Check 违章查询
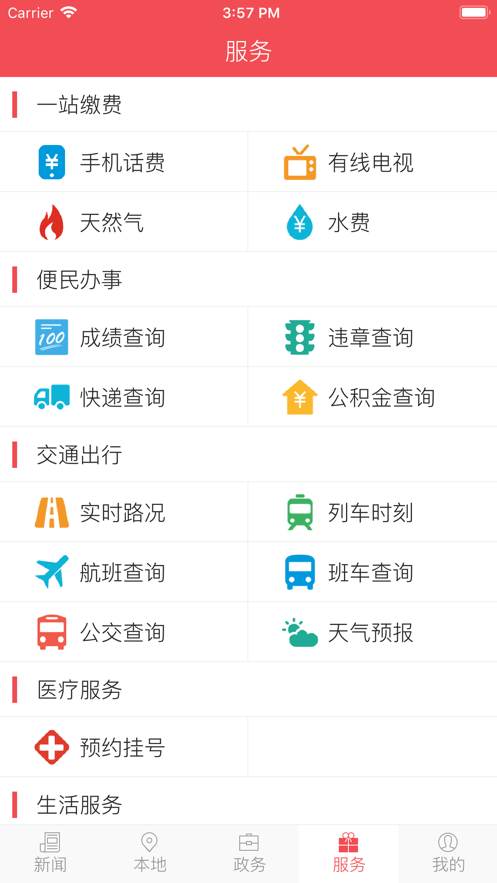This screenshot has width=497, height=883. click(x=373, y=337)
